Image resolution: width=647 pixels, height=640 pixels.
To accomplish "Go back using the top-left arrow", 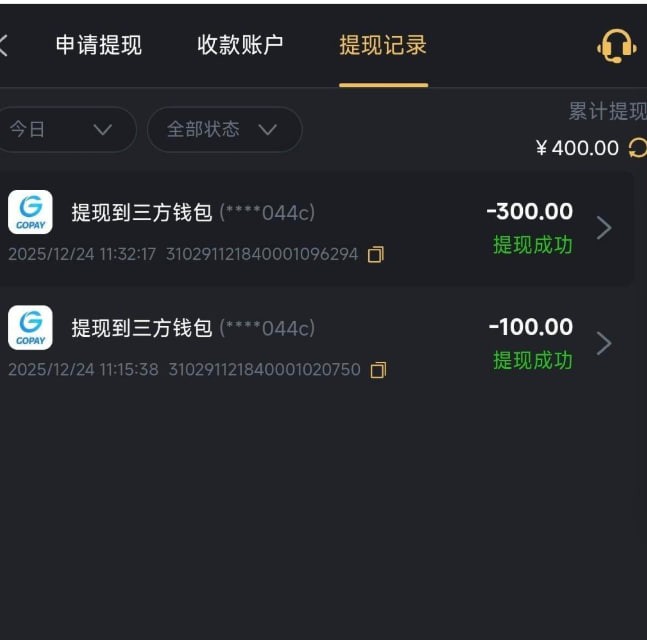I will click(x=5, y=45).
